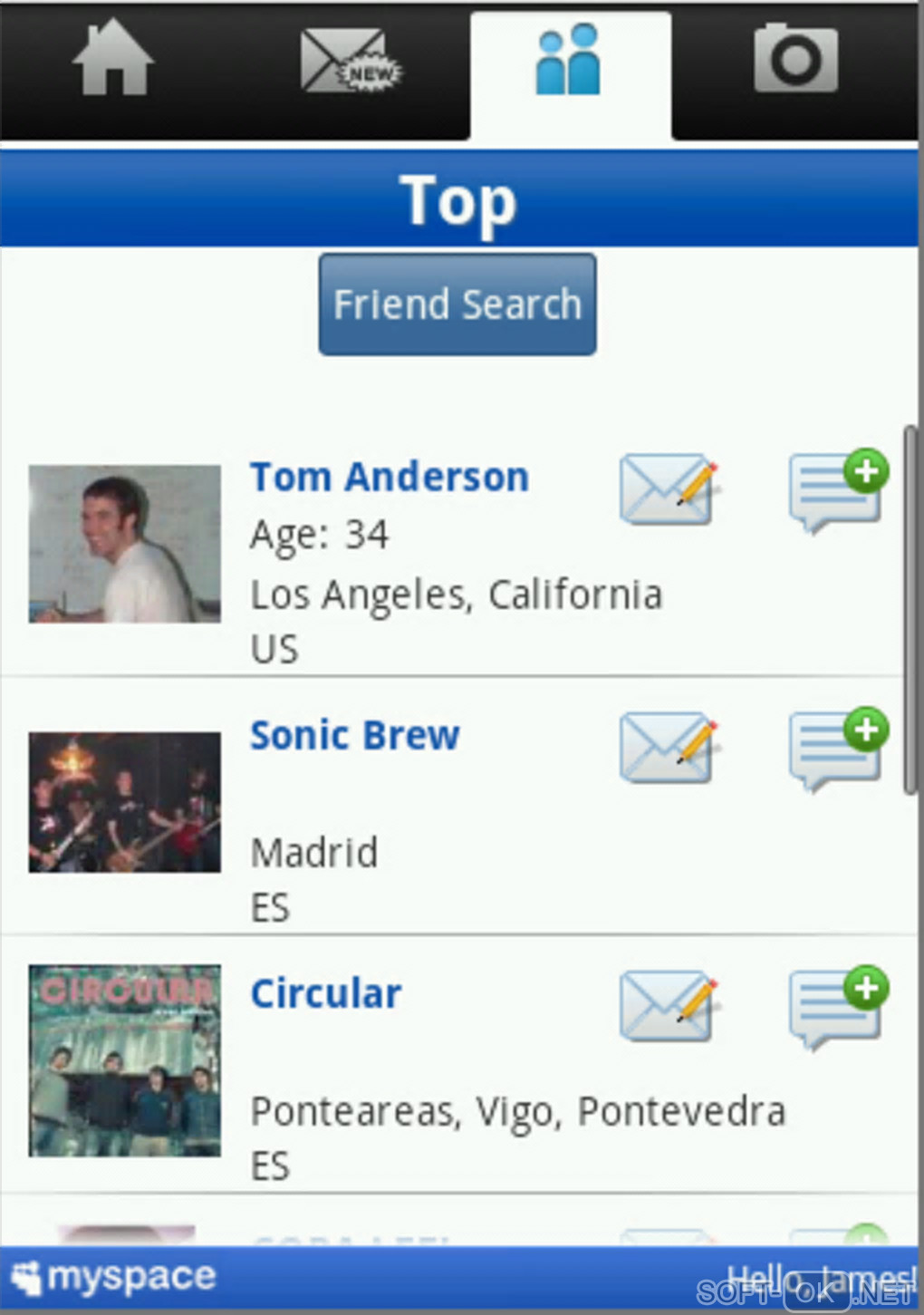View Sonic Brew's band photo
This screenshot has height=1315, width=924.
pos(125,802)
